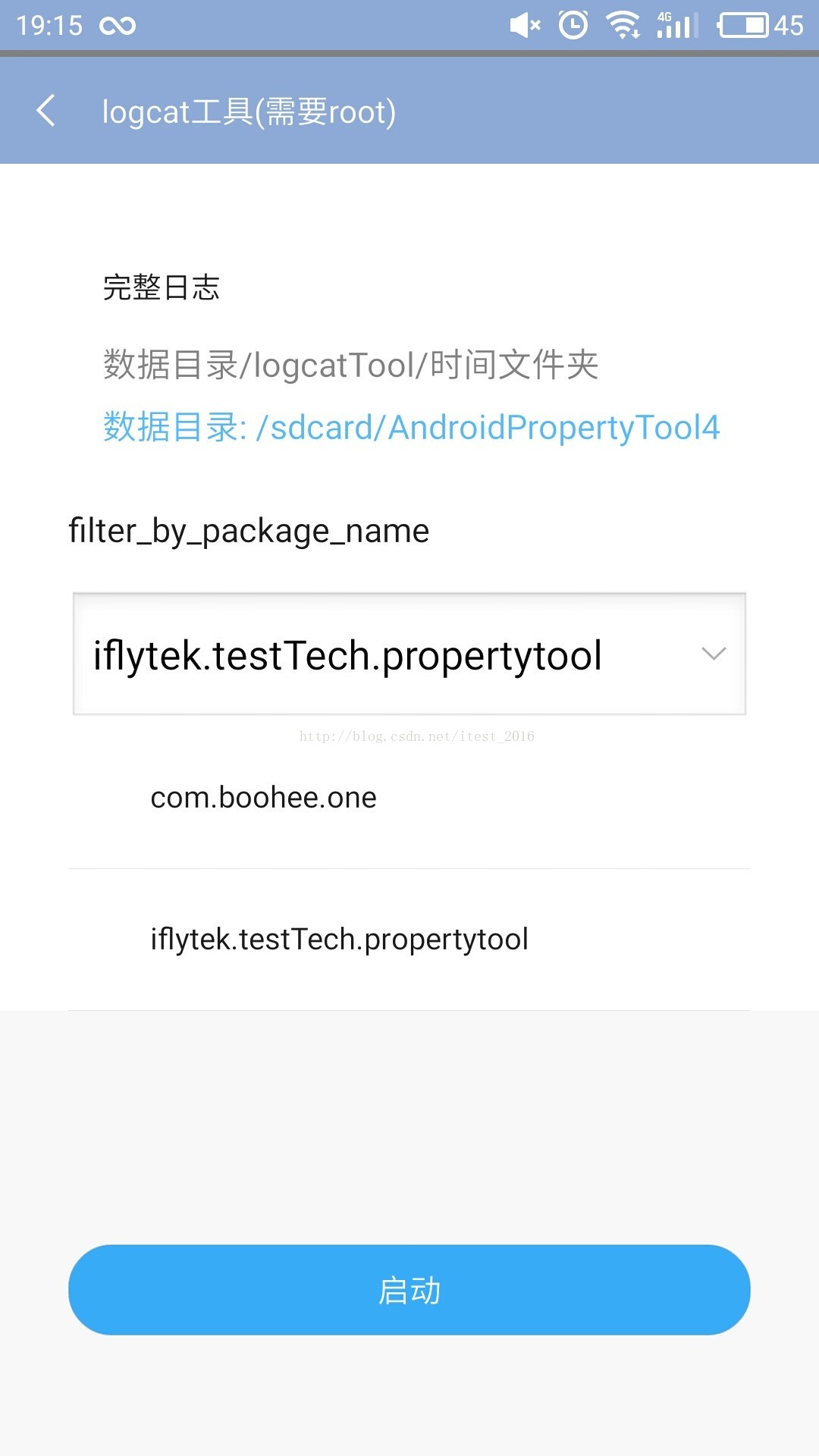Choose iflytek.testTech.propertytool in the list
Image resolution: width=819 pixels, height=1456 pixels.
tap(409, 940)
